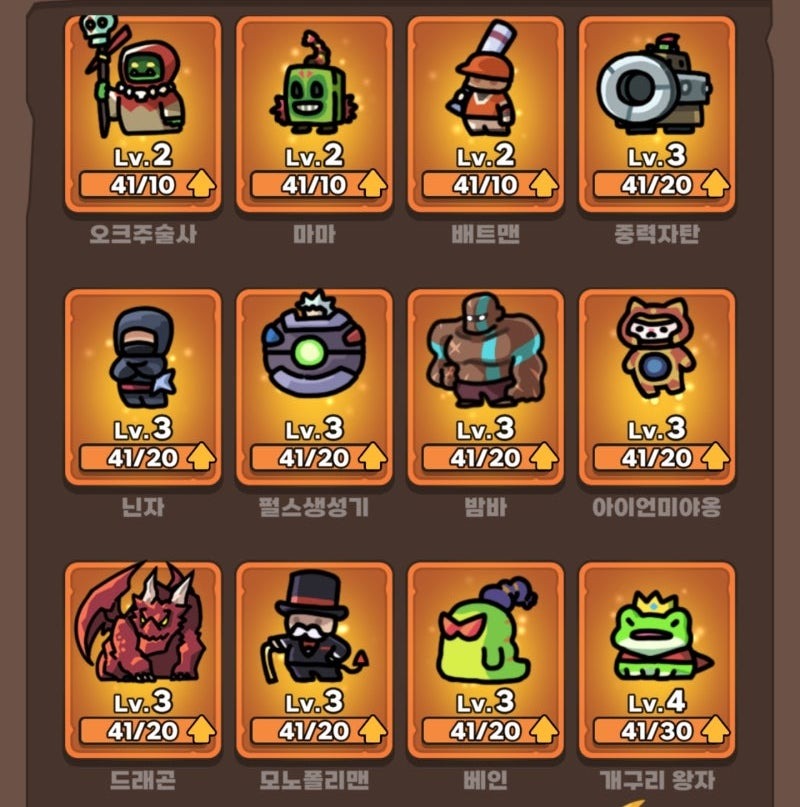The width and height of the screenshot is (800, 807).
Task: Open the 오크주술사 character card
Action: [x=142, y=110]
